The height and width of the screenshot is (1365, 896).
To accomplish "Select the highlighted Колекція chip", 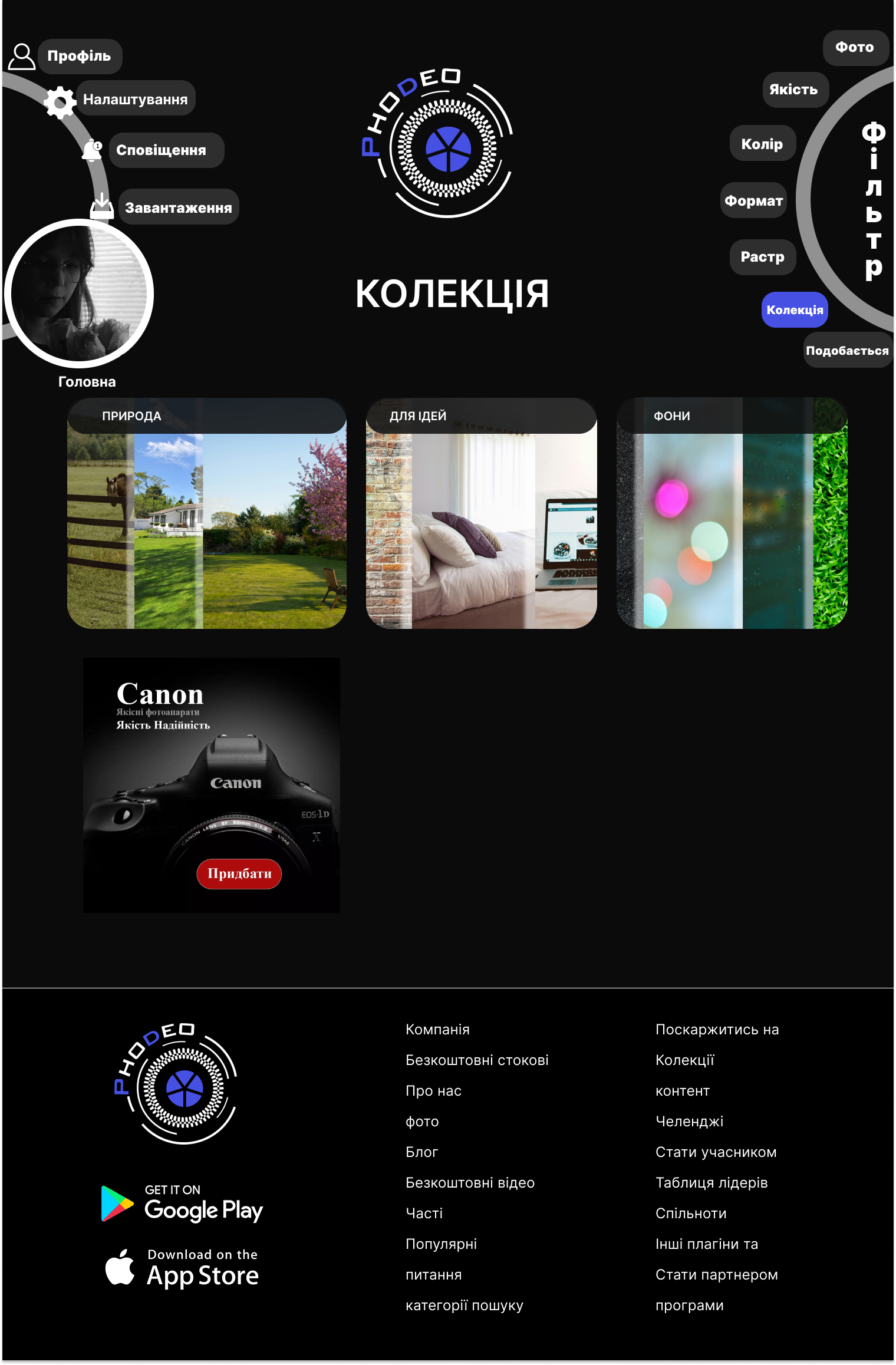I will [794, 310].
